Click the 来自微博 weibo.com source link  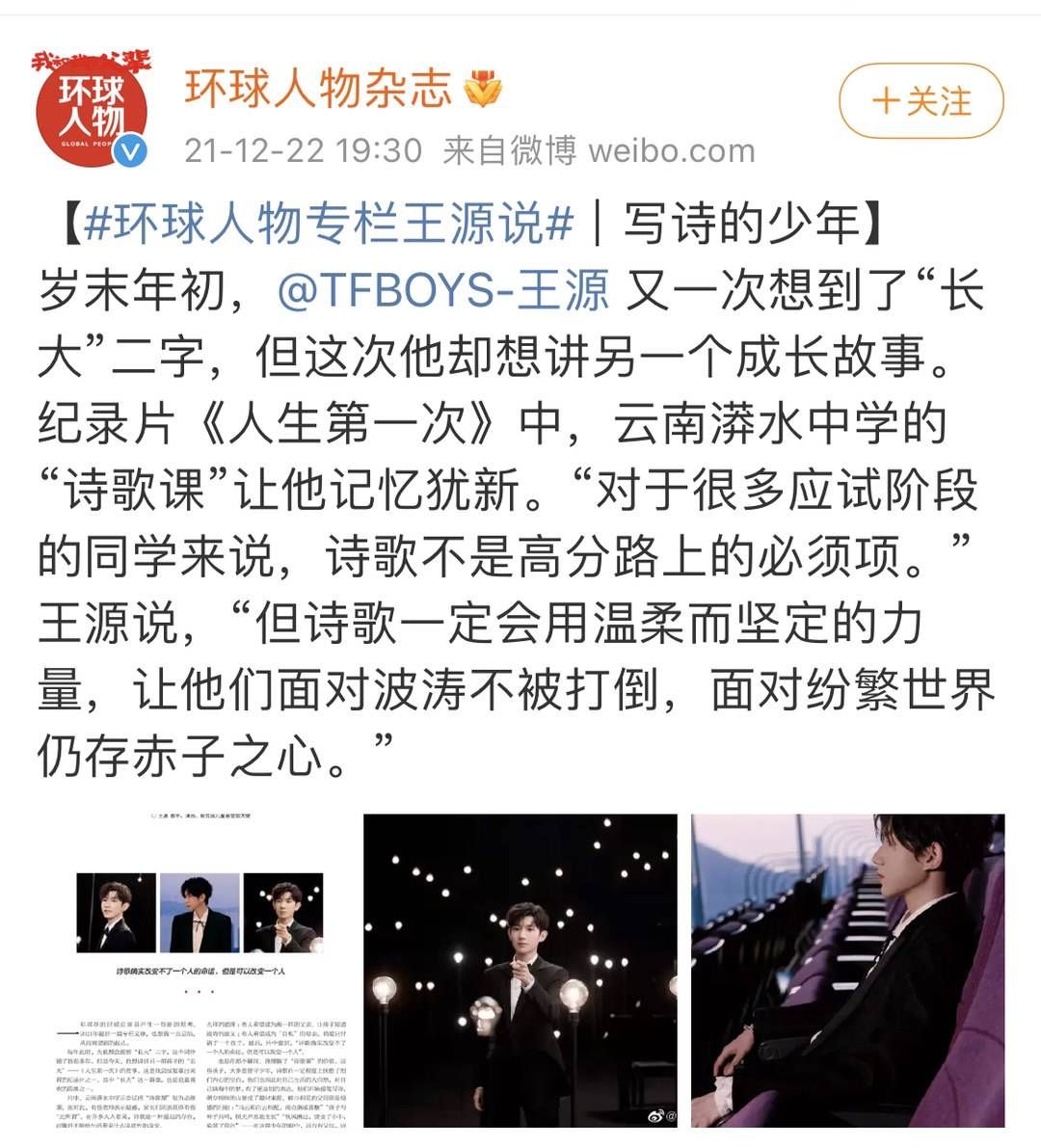point(598,150)
